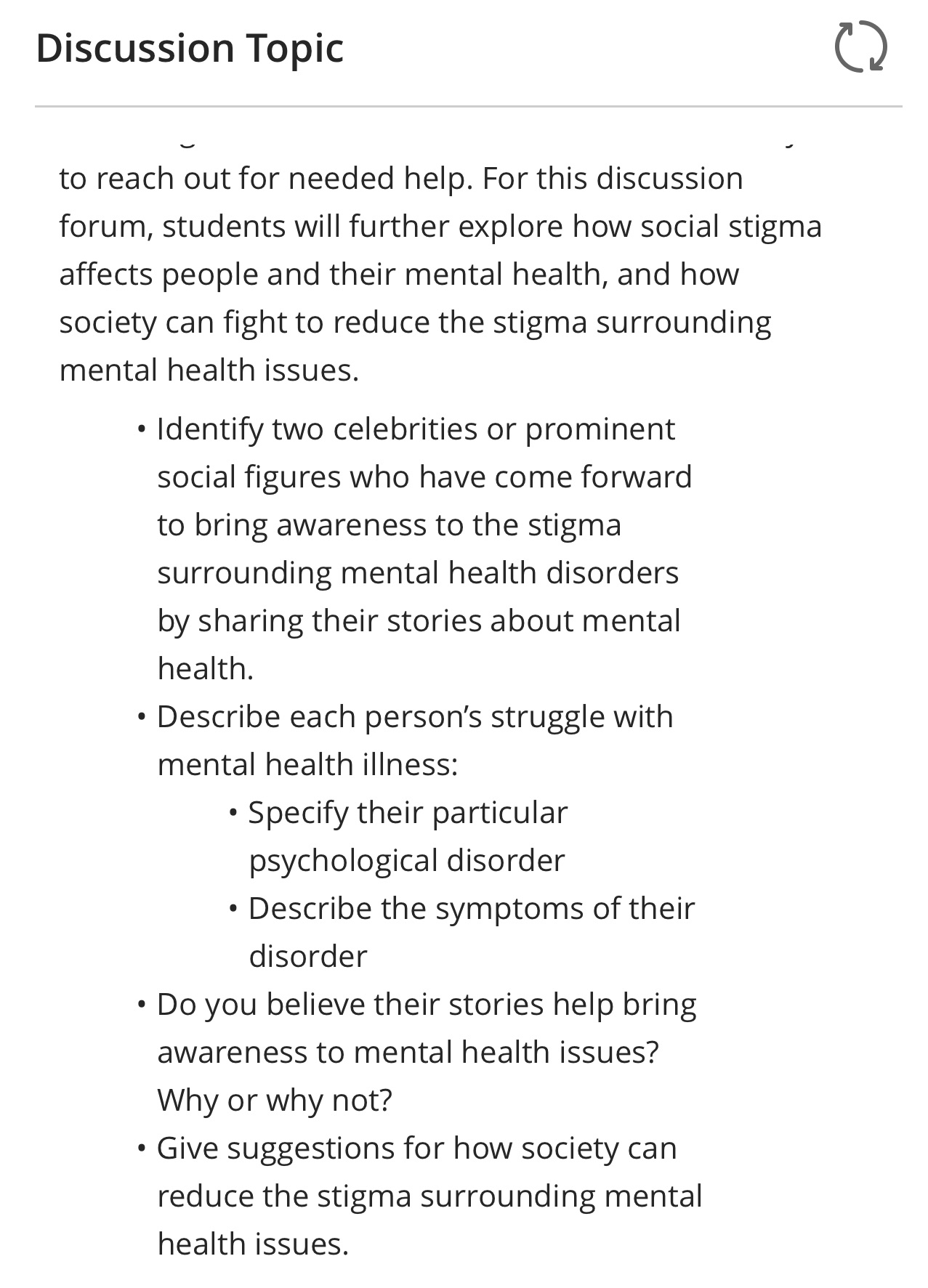Click the Discussion Topic heading
Viewport: 928px width, 1288px height.
[190, 49]
